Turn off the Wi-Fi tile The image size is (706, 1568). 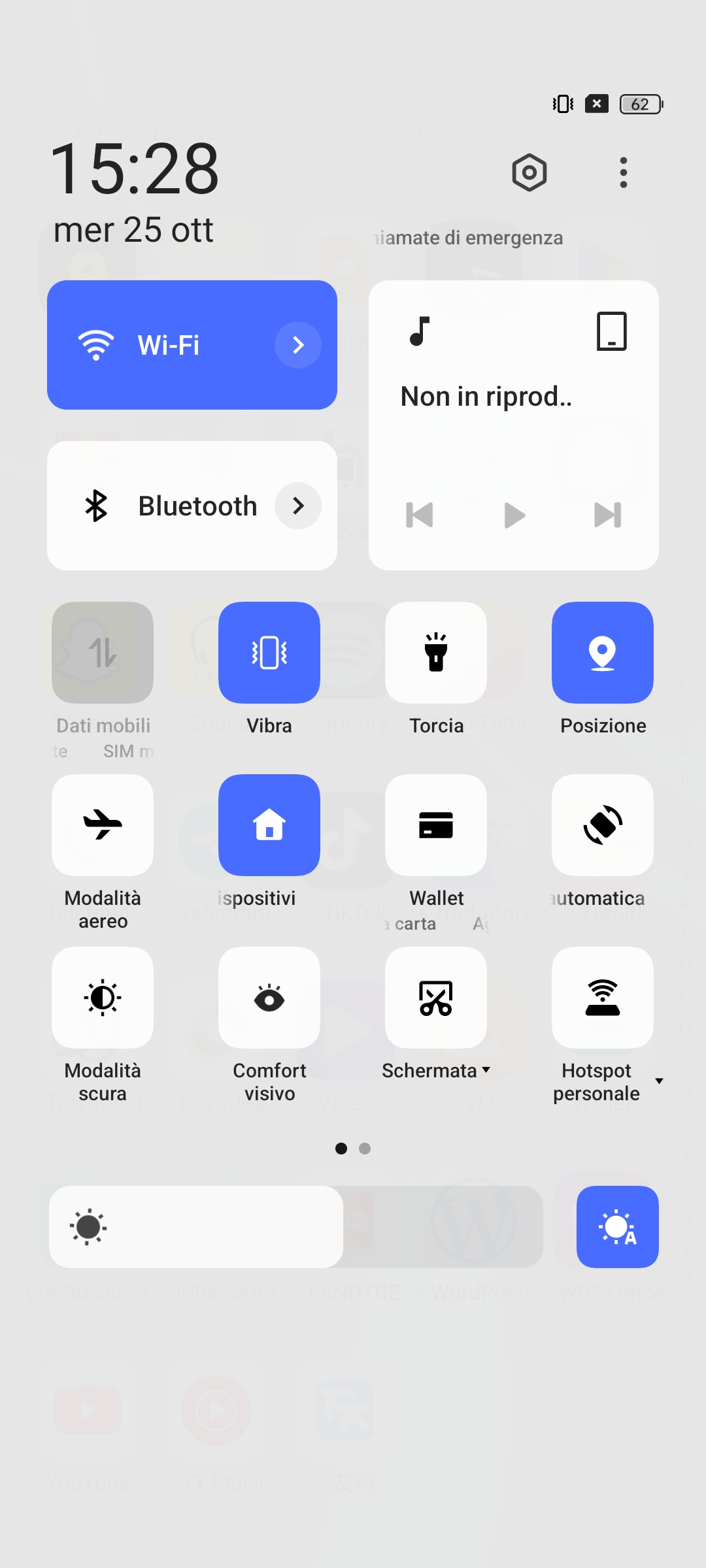tap(163, 345)
